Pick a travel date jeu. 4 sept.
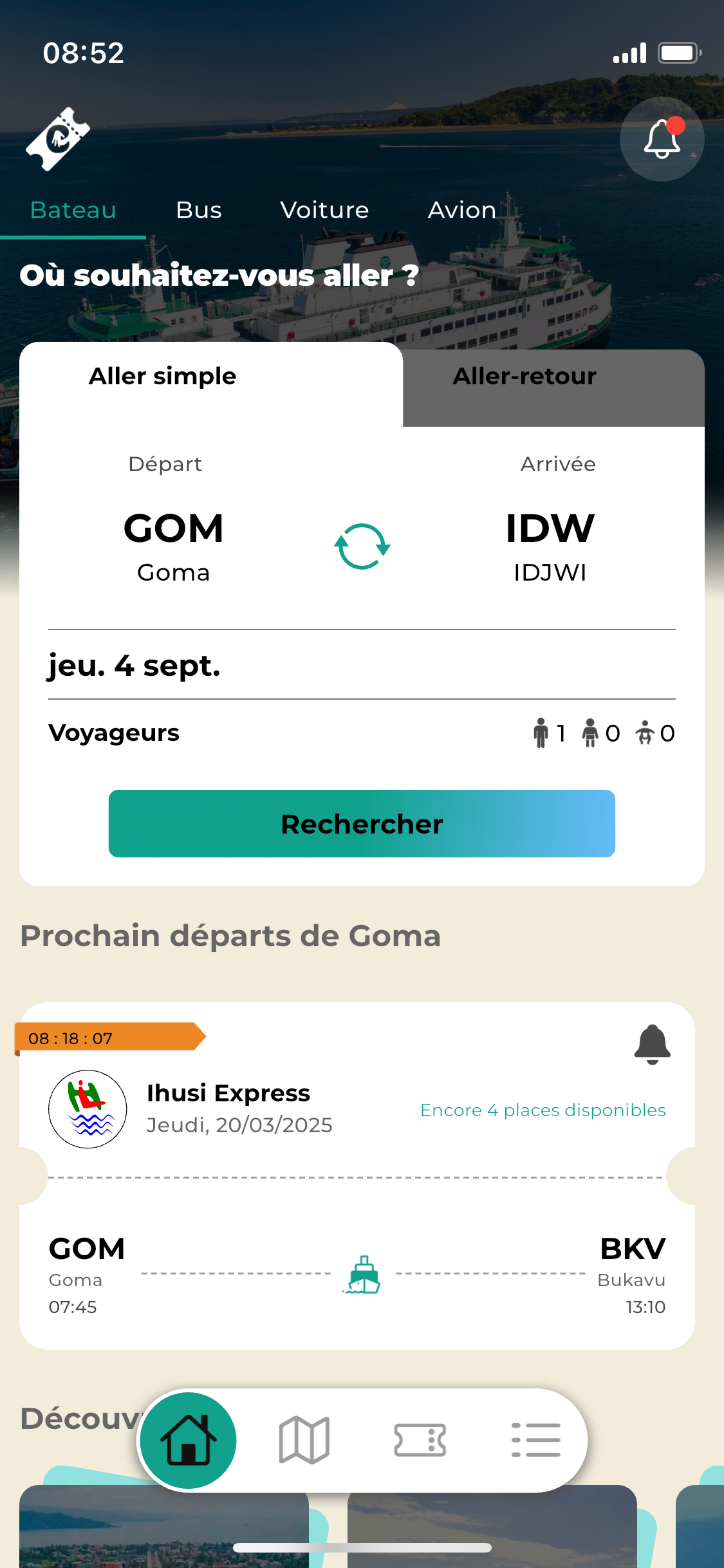The width and height of the screenshot is (724, 1568). pyautogui.click(x=135, y=666)
